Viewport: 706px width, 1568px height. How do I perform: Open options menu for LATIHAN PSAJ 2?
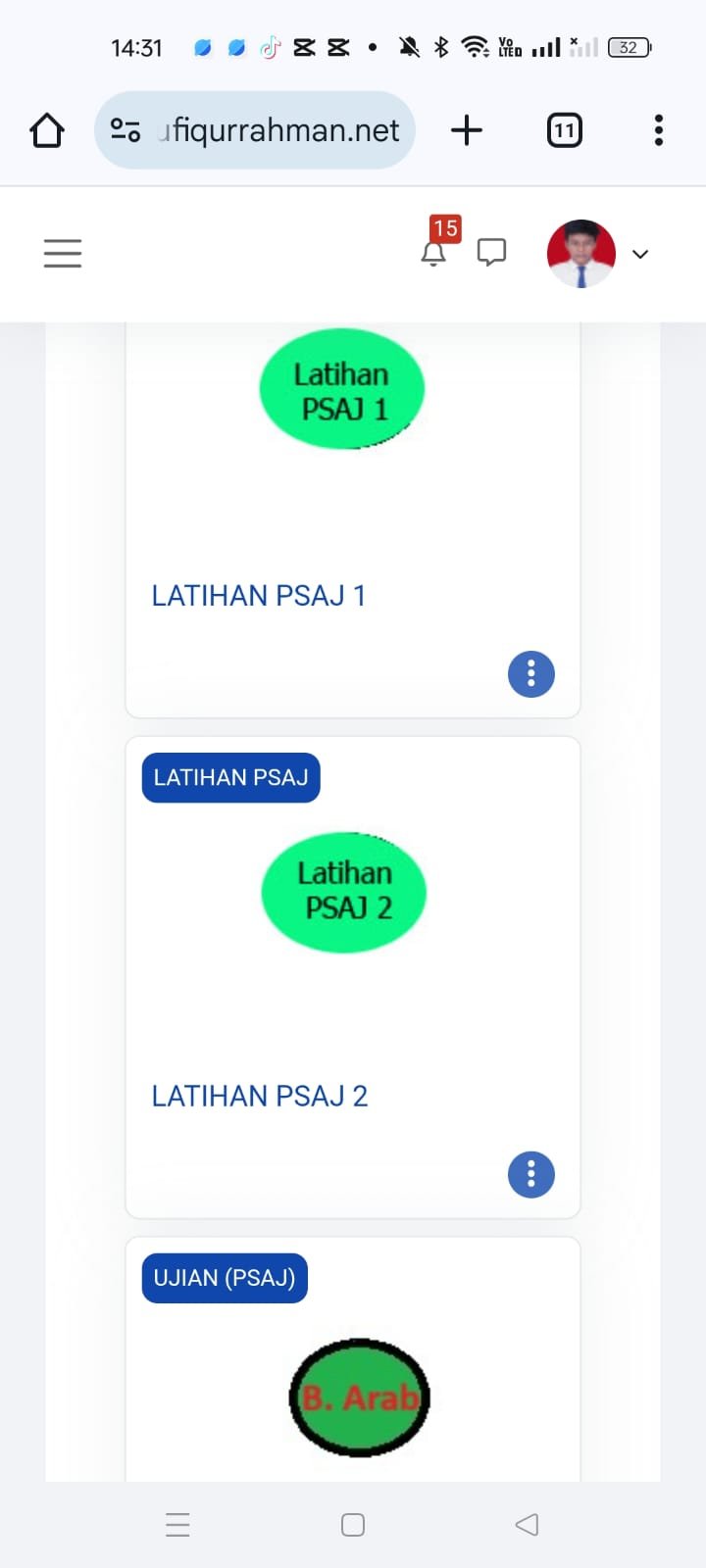coord(531,1174)
